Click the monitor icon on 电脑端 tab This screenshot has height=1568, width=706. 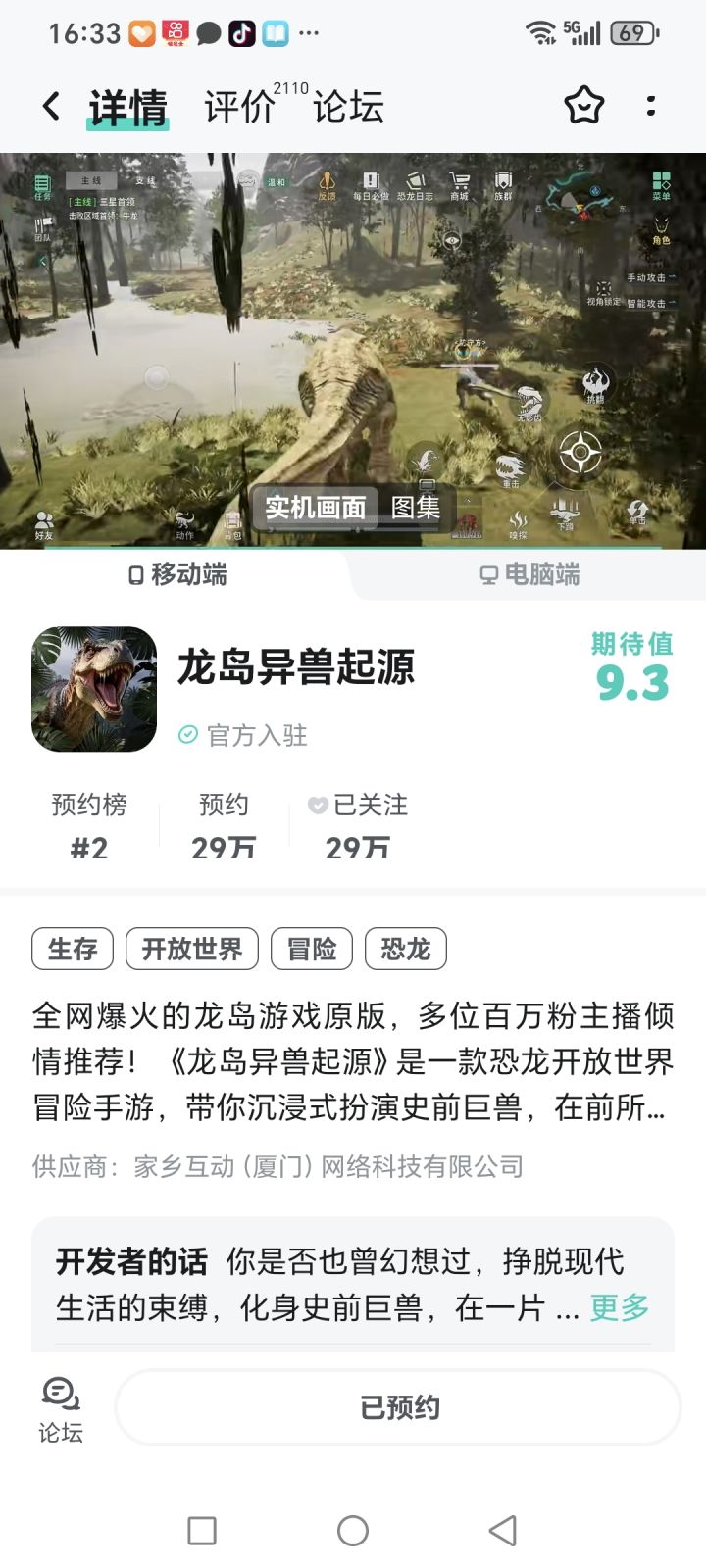487,575
